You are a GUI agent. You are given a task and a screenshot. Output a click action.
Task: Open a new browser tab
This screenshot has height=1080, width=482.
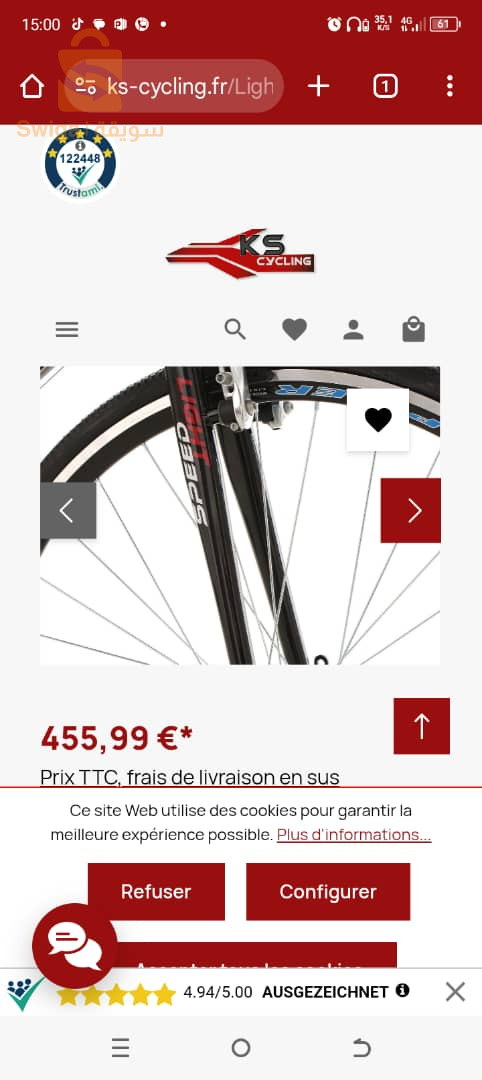pyautogui.click(x=318, y=86)
